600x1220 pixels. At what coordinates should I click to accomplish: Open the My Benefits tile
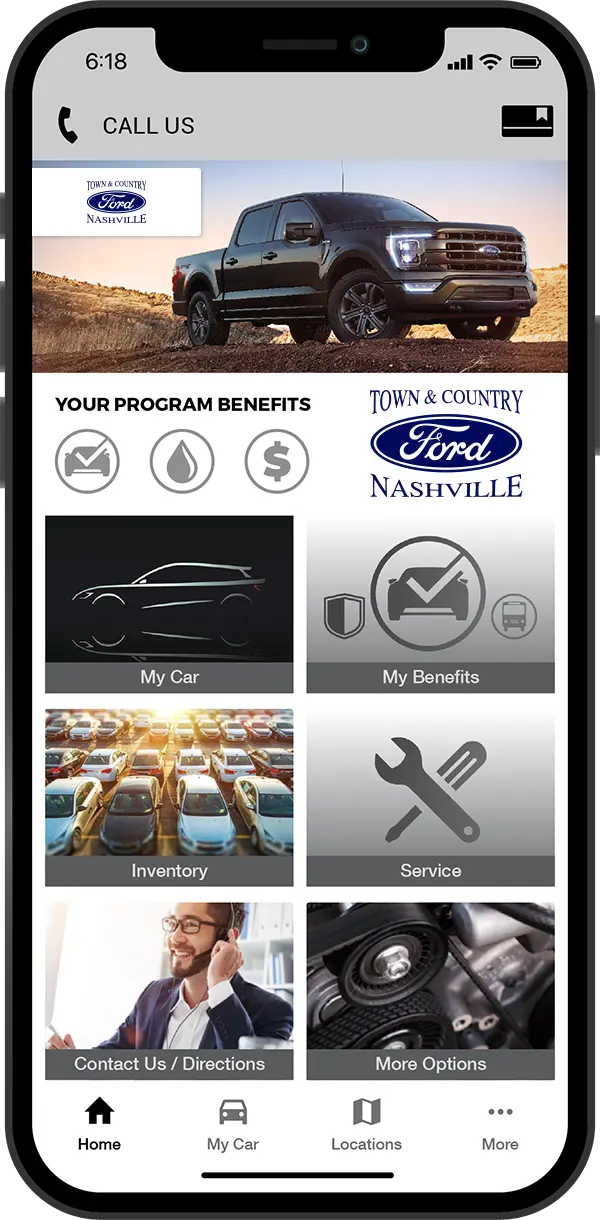tap(430, 604)
